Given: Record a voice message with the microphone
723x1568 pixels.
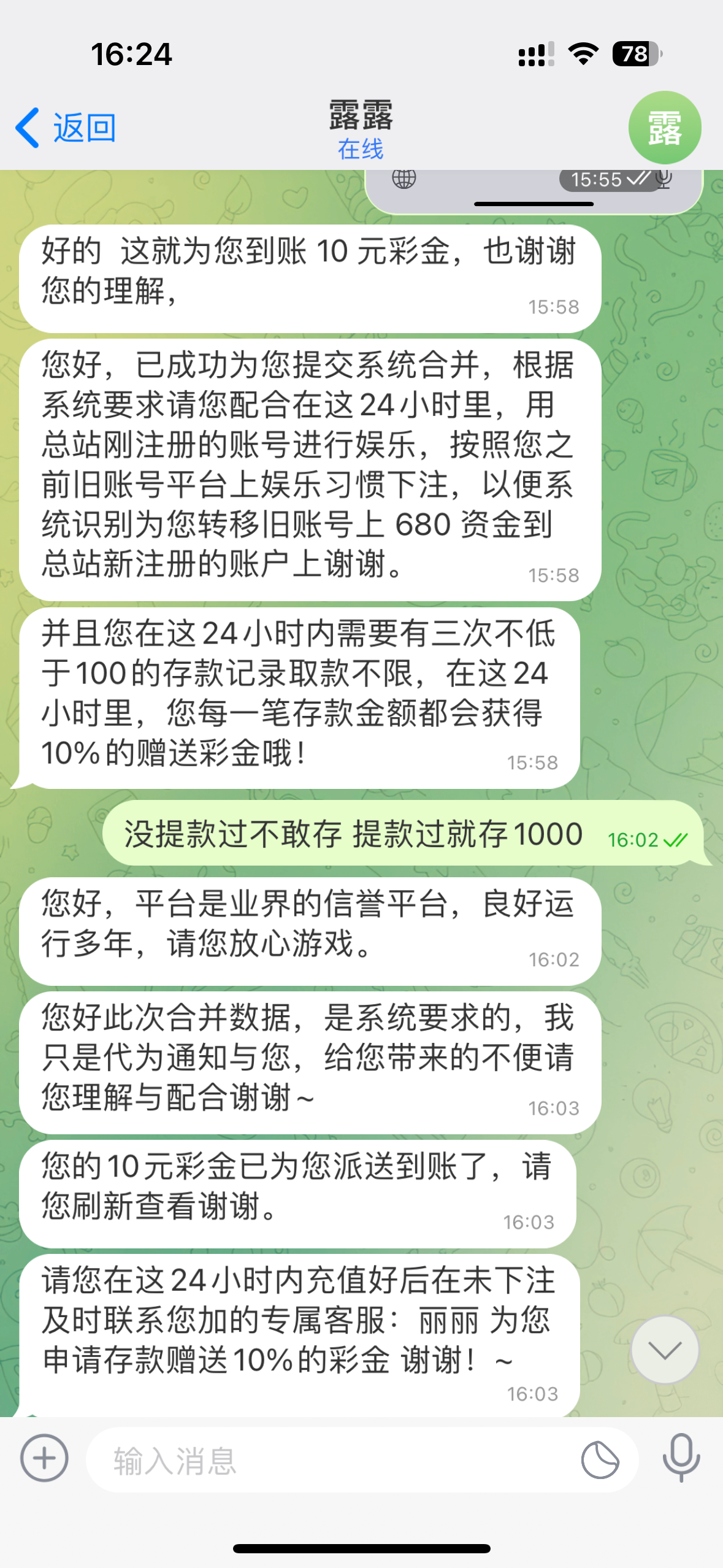Looking at the screenshot, I should [x=681, y=1458].
